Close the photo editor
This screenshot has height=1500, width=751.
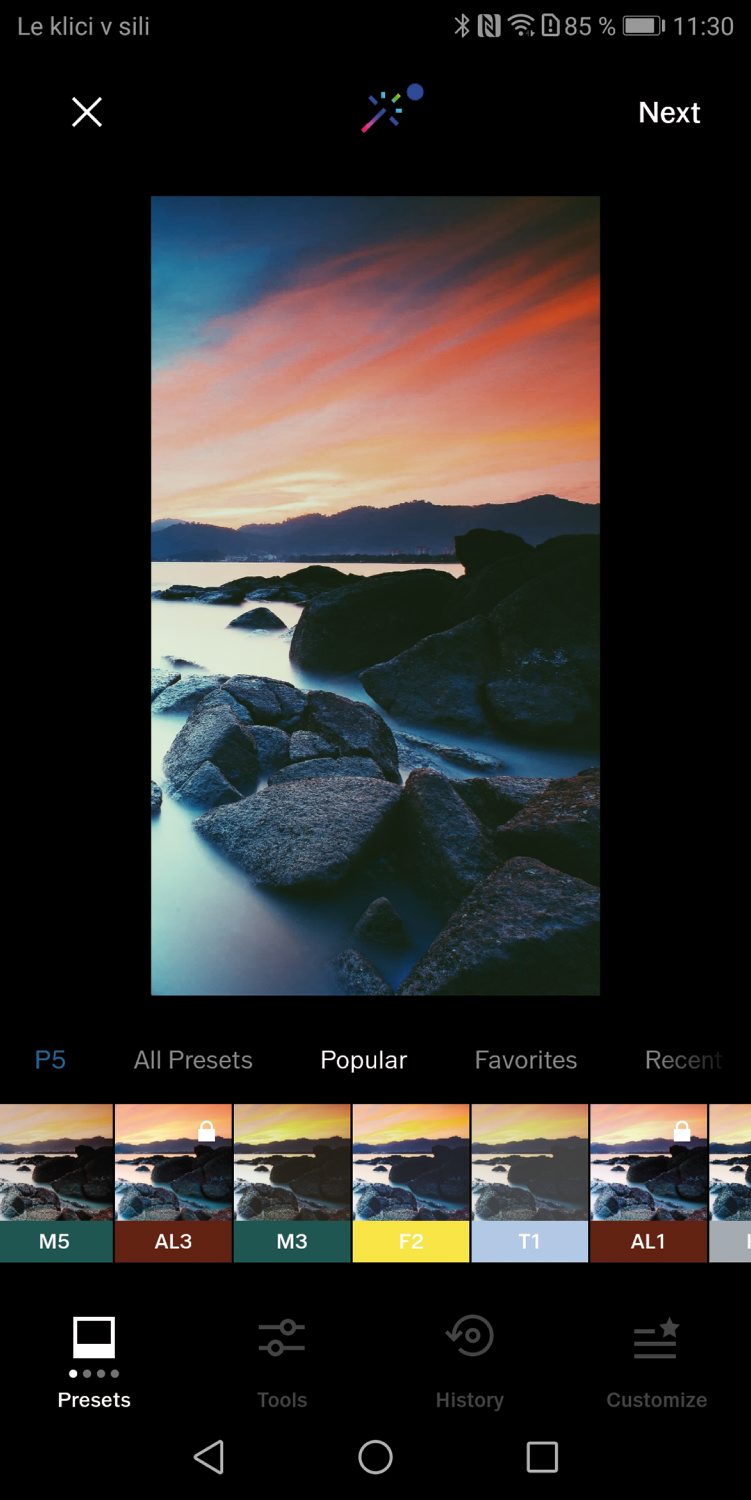[87, 112]
